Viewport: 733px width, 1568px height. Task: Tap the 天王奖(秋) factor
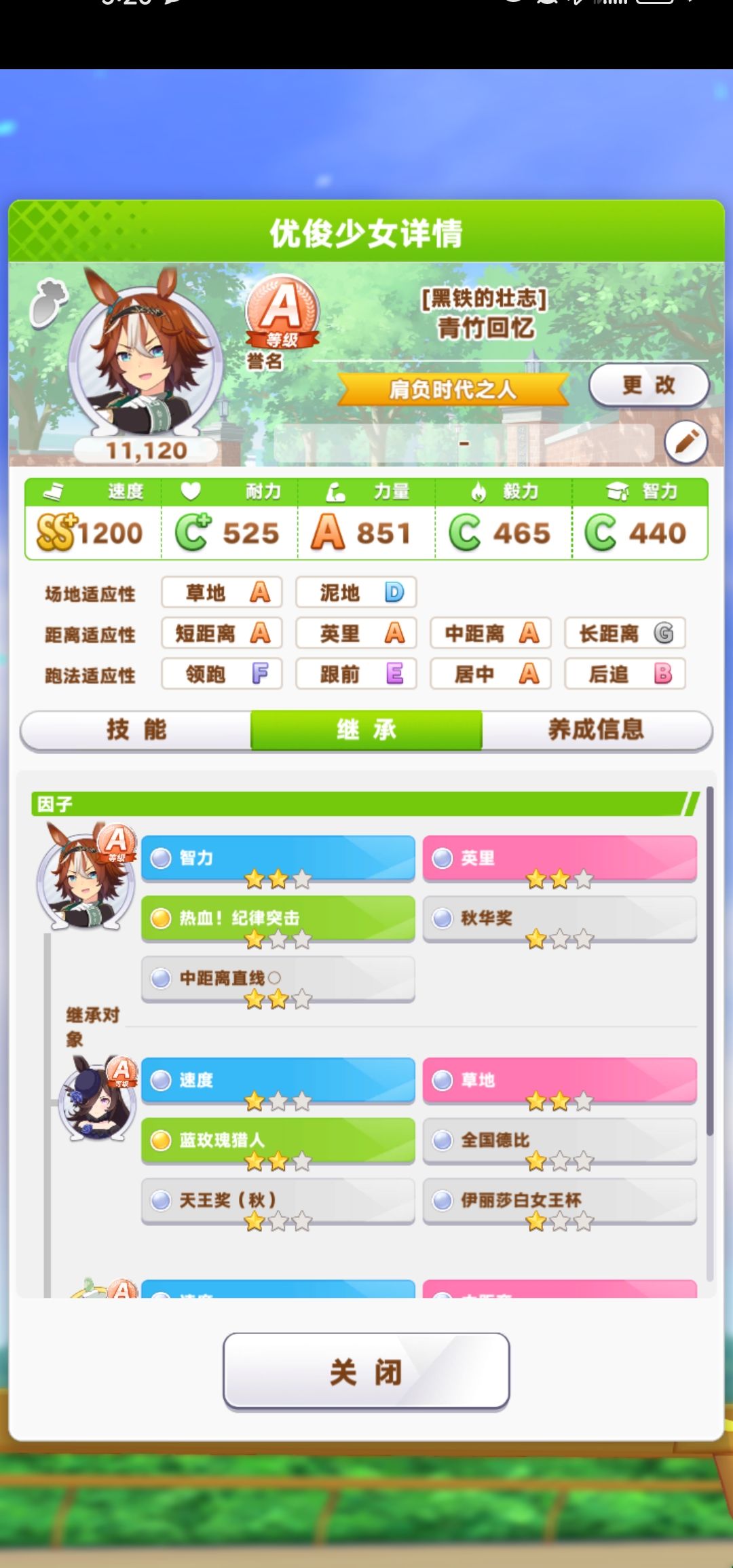pyautogui.click(x=278, y=1201)
